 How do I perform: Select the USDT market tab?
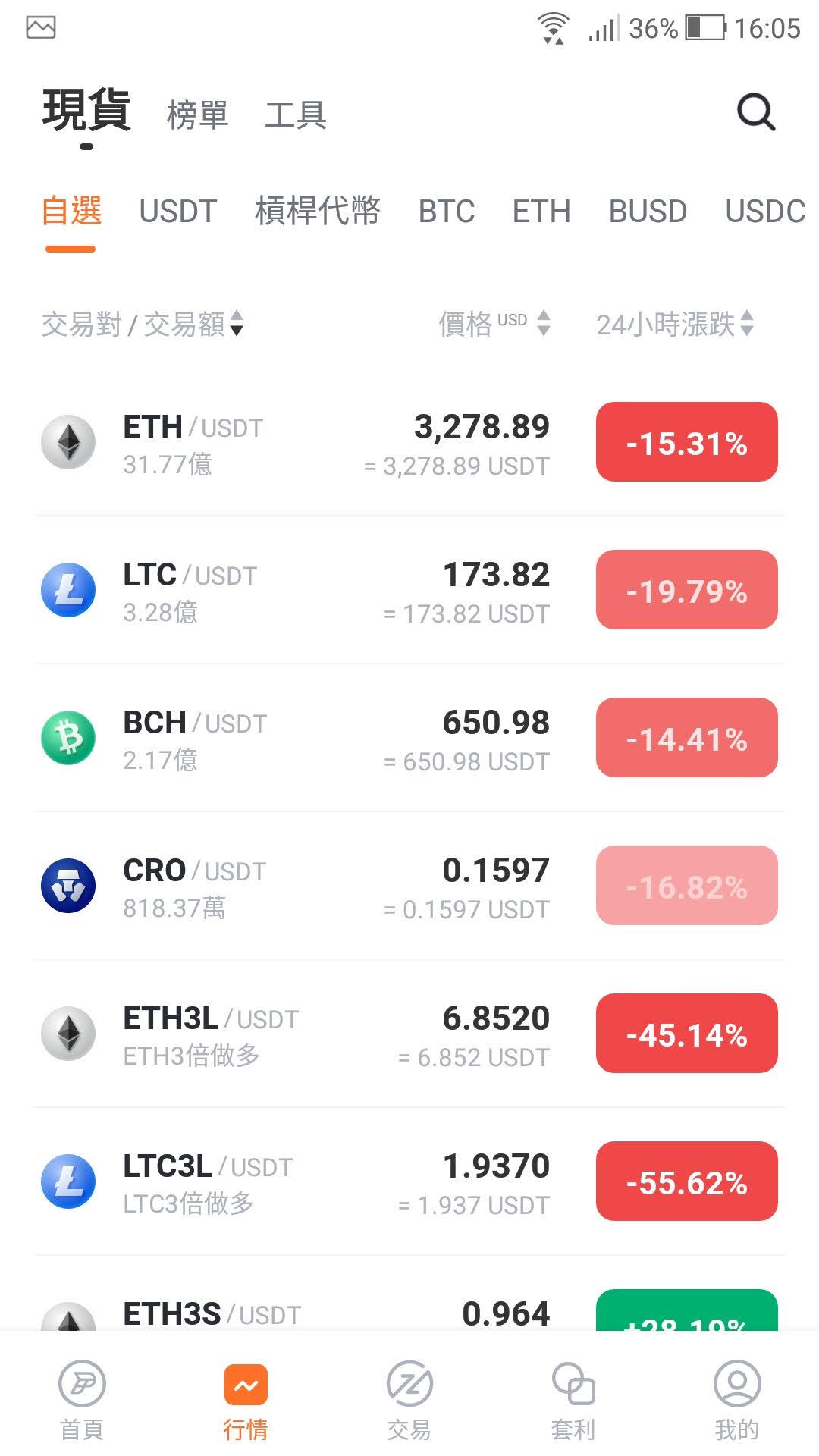click(178, 212)
